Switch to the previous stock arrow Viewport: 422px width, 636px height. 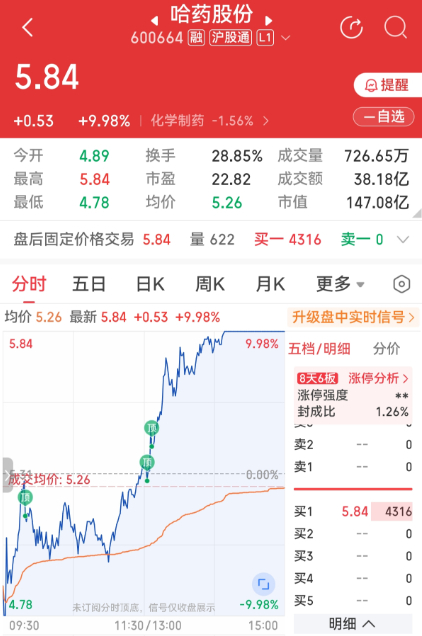[x=154, y=20]
